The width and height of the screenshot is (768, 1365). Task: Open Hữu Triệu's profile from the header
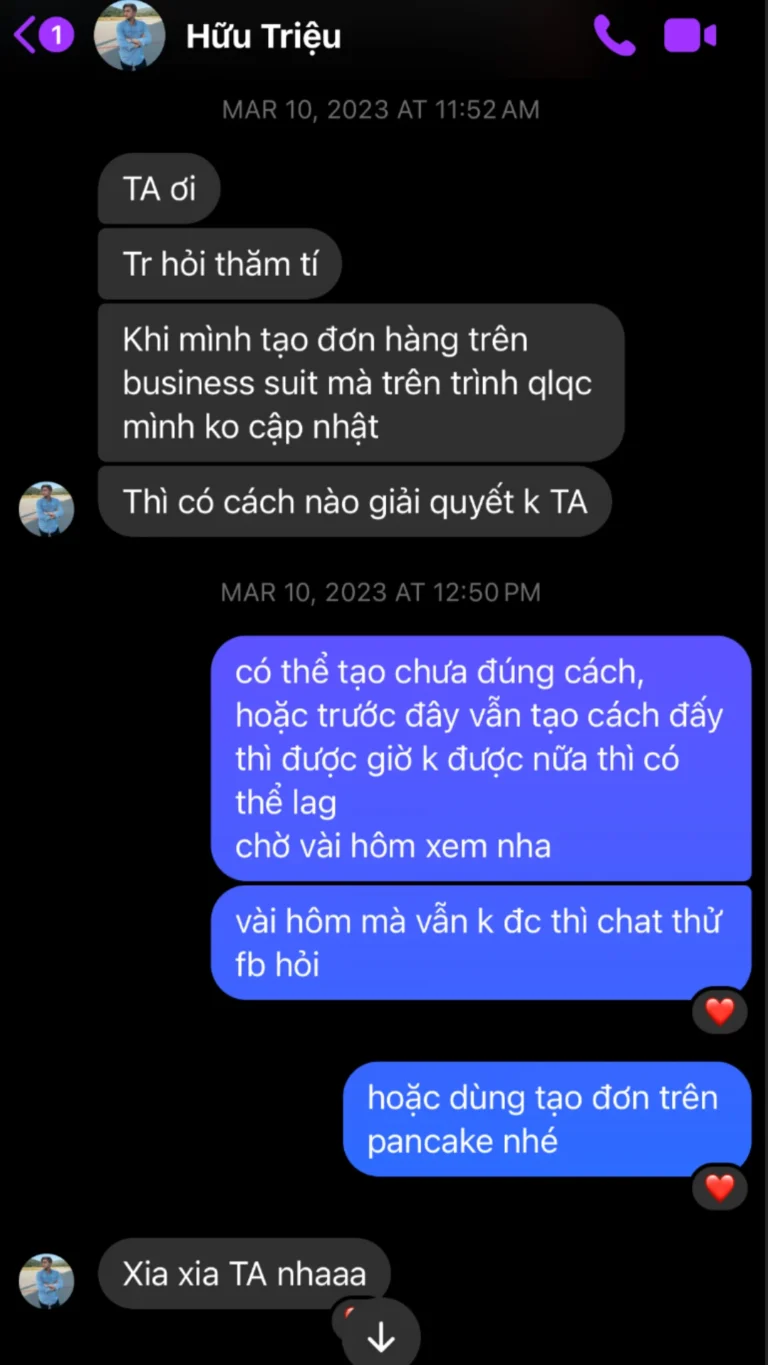pyautogui.click(x=262, y=36)
